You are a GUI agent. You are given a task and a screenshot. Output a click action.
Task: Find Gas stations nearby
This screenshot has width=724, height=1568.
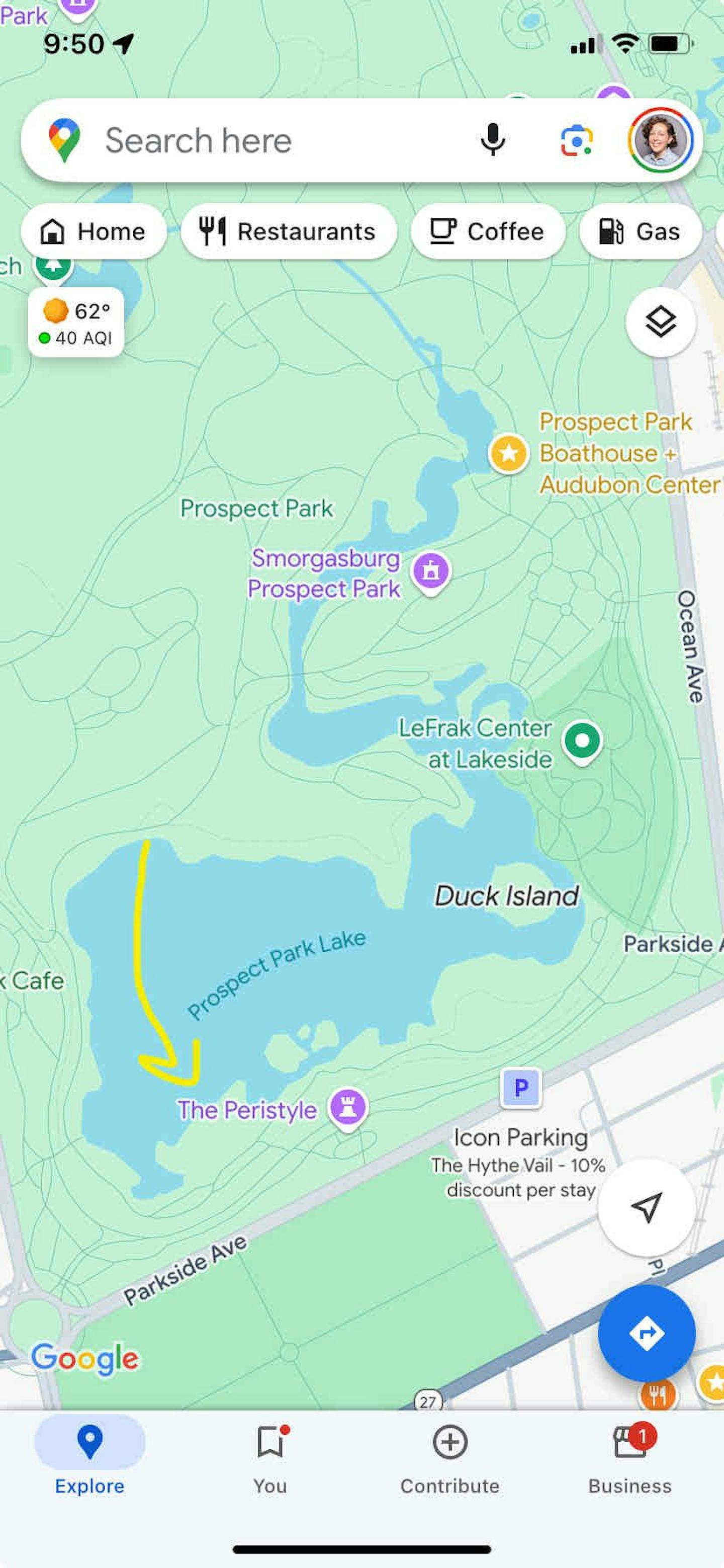point(640,232)
